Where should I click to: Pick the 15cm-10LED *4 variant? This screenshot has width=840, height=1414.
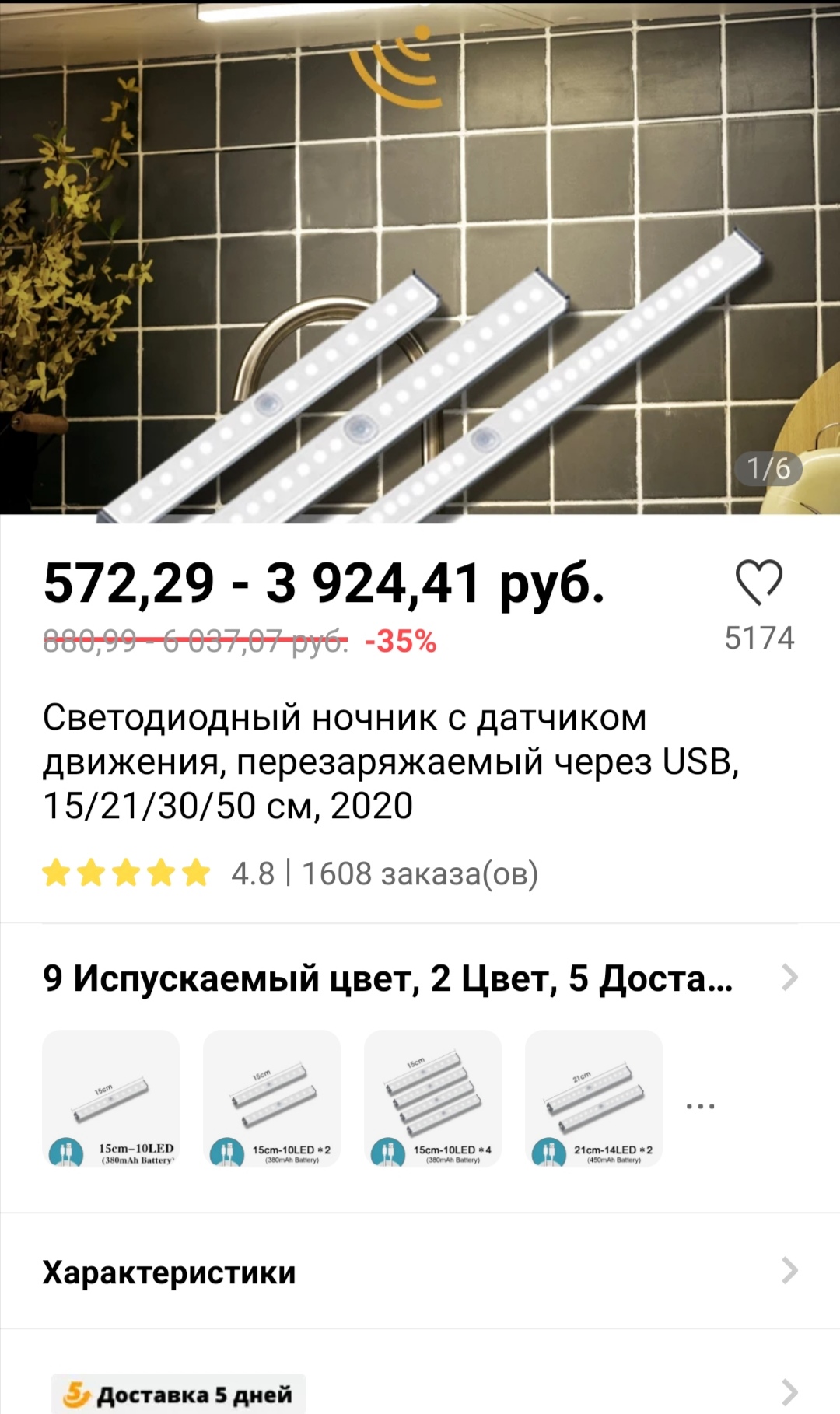tap(433, 1098)
